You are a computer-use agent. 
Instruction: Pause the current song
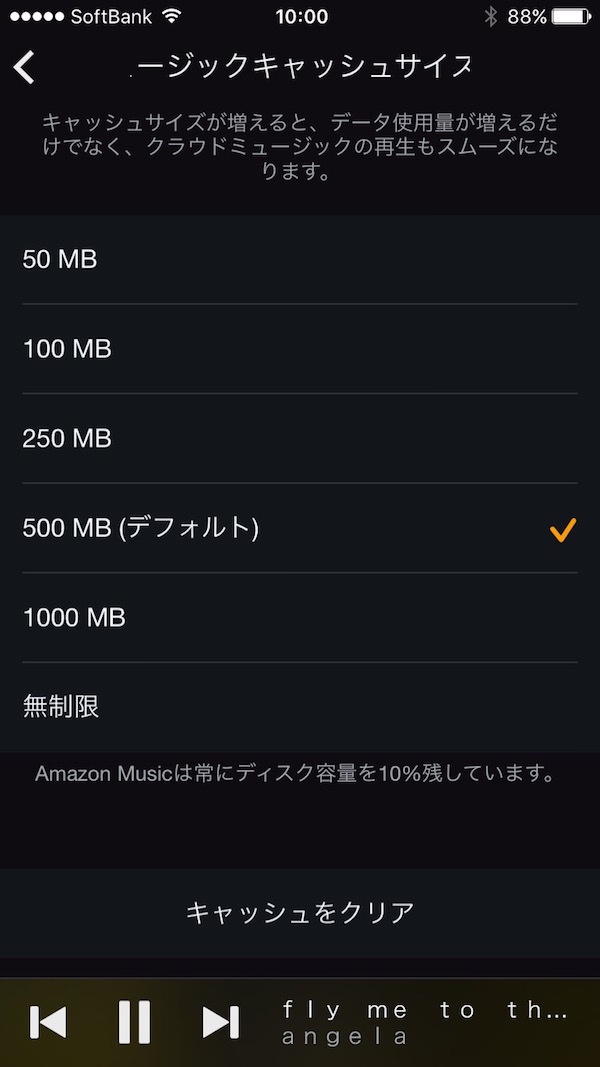tap(134, 1022)
